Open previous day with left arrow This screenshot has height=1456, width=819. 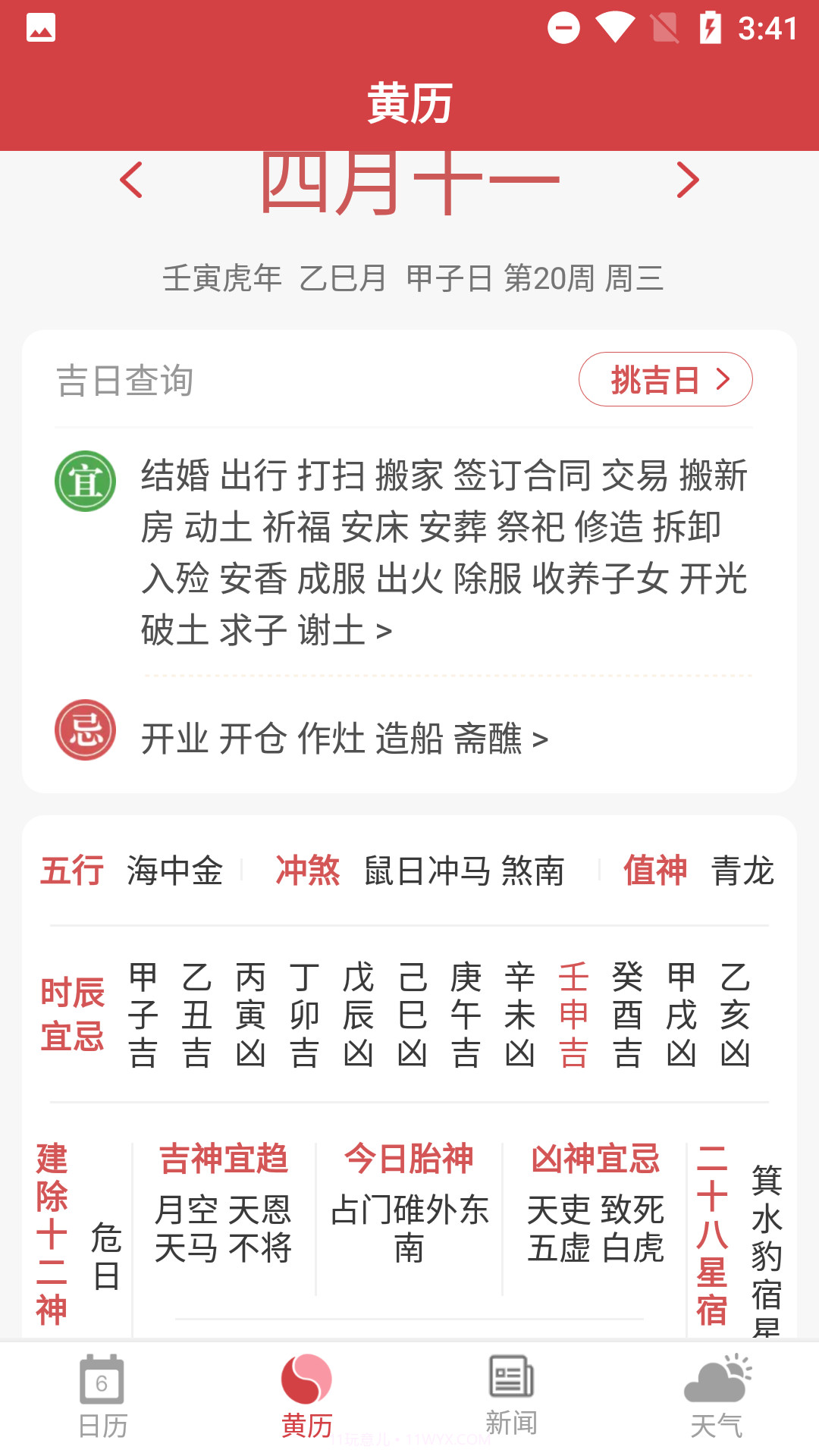tap(130, 180)
